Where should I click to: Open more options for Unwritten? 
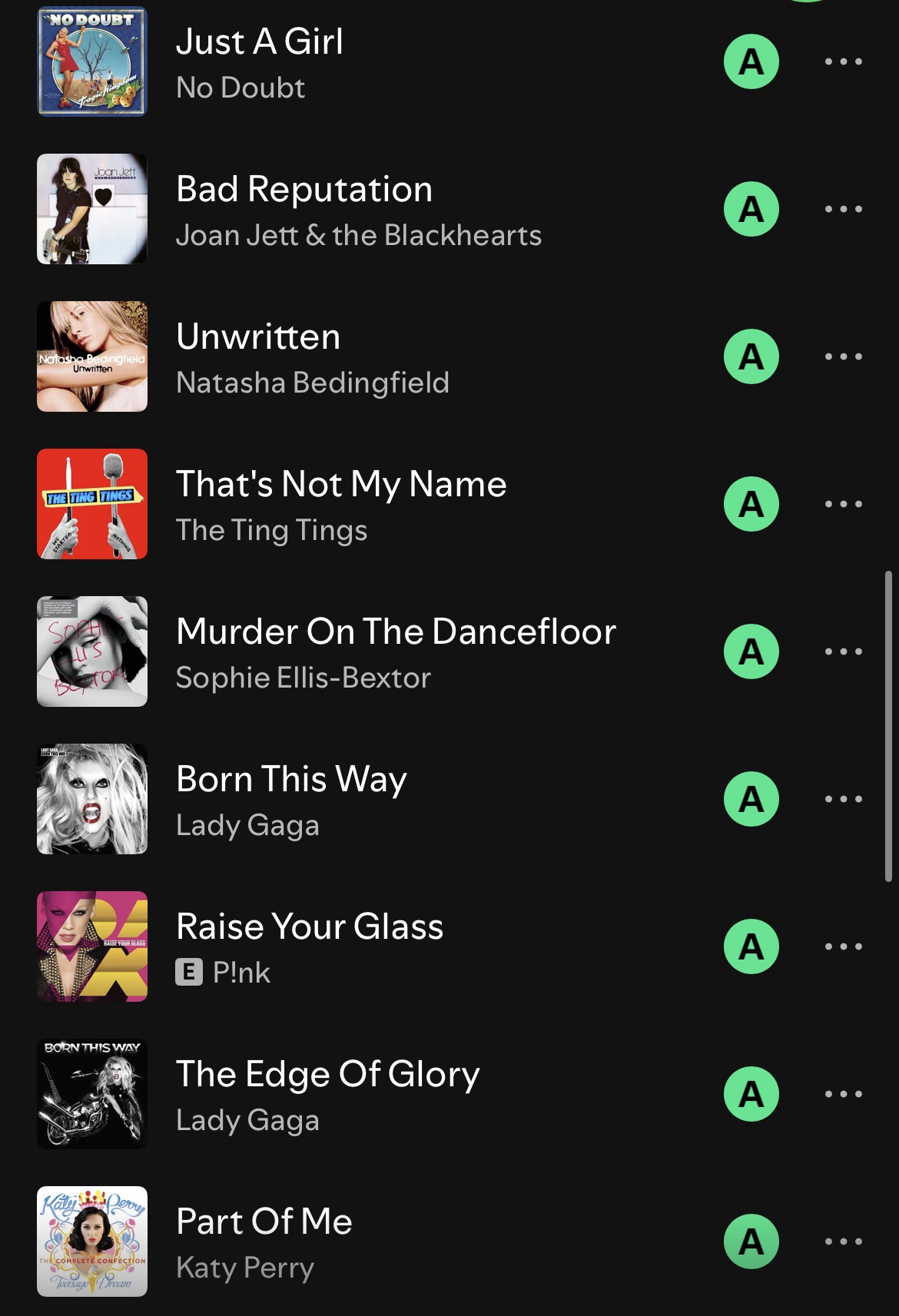pos(843,356)
